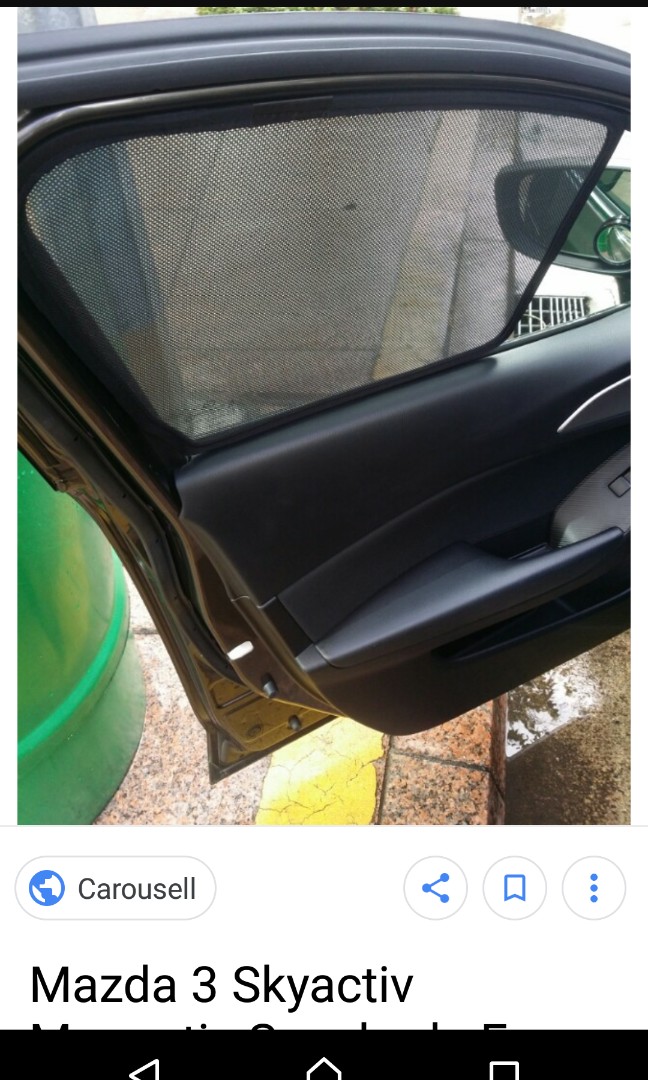Share this image result
648x1080 pixels.
click(435, 888)
